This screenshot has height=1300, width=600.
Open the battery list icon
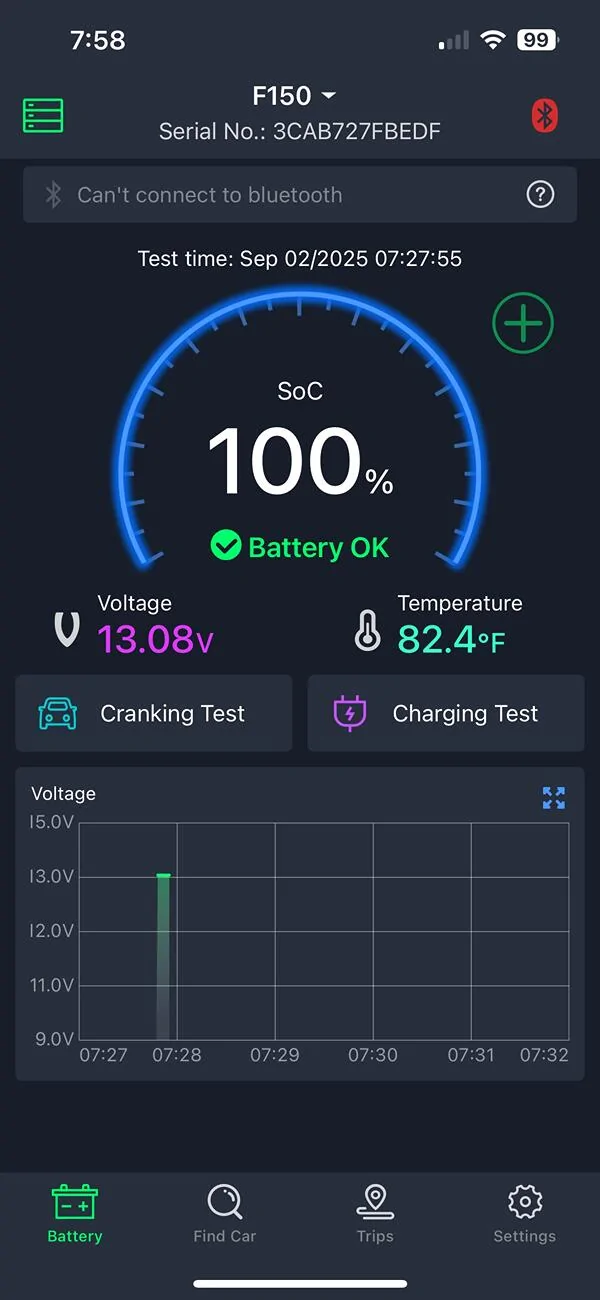click(x=43, y=115)
